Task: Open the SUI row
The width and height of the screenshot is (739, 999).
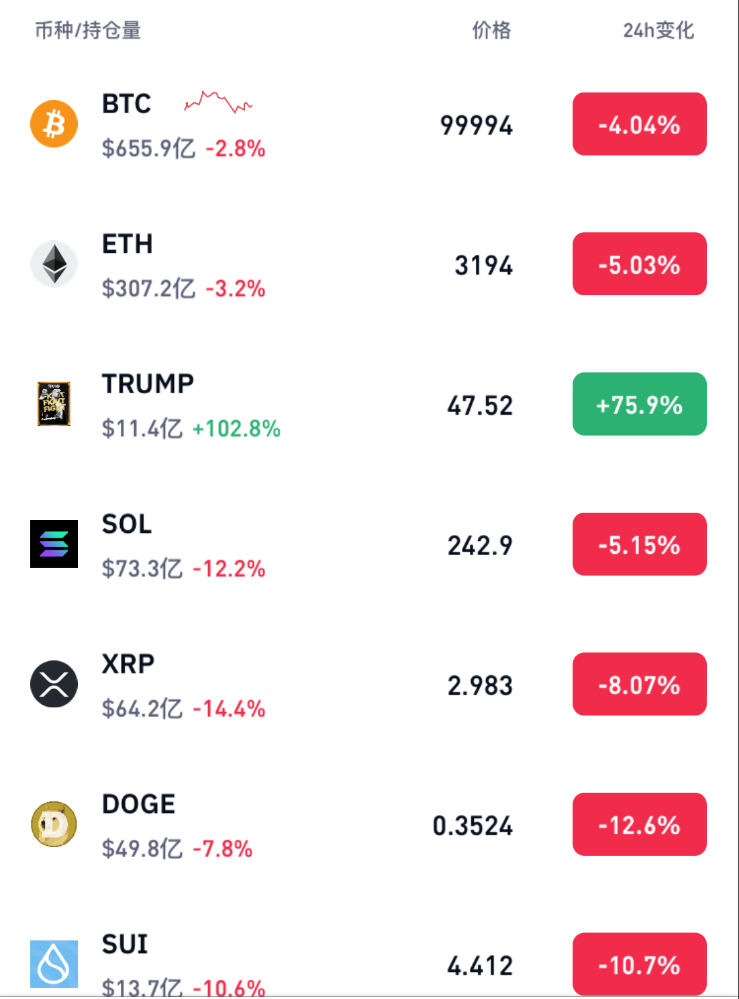Action: coord(300,964)
